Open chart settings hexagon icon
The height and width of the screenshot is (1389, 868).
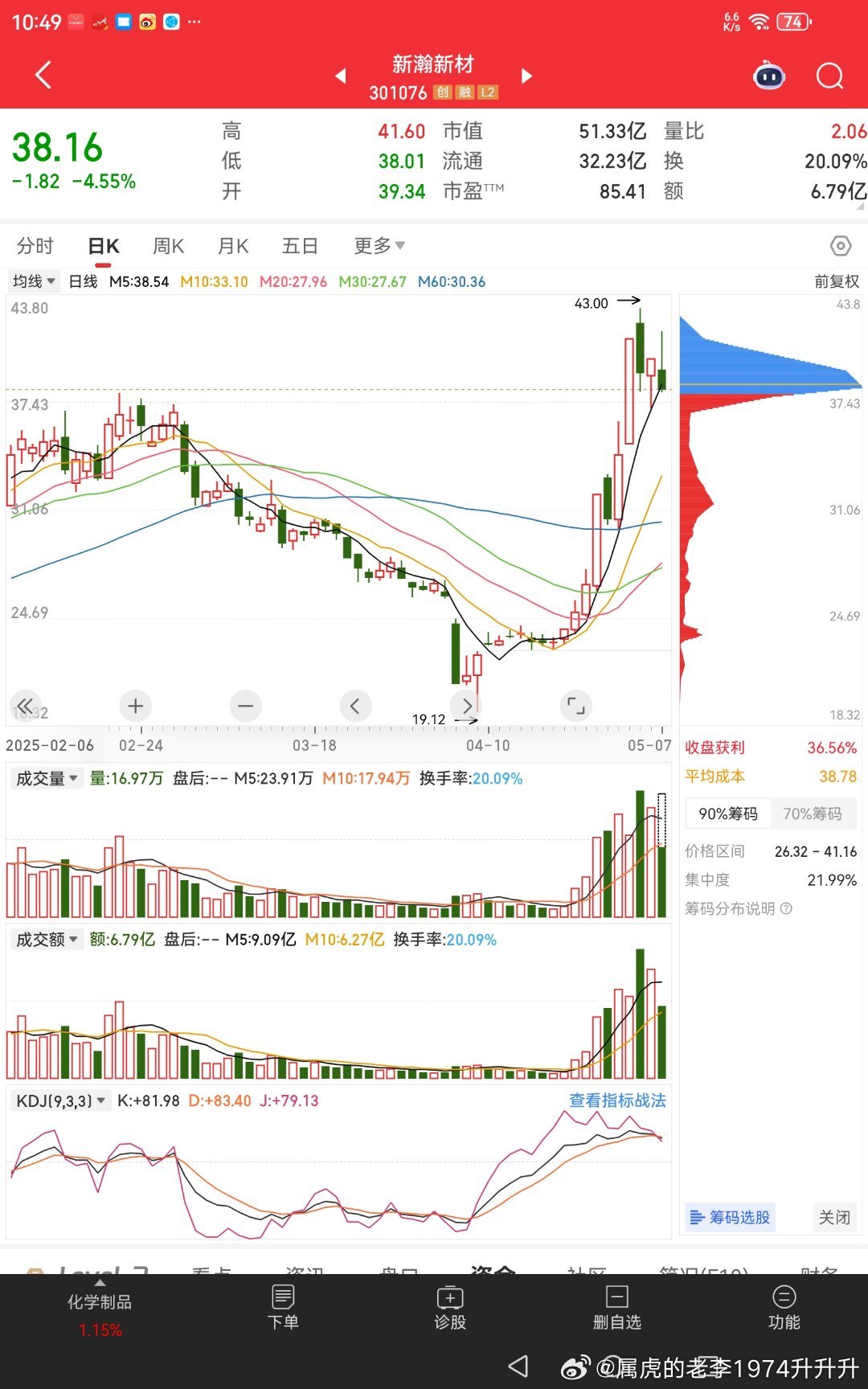841,246
